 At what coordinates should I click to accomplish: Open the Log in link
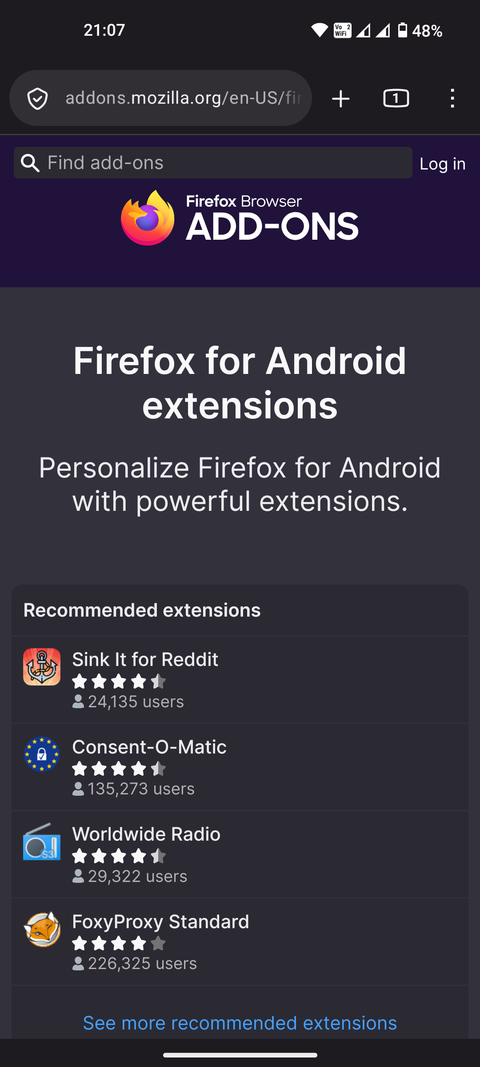coord(443,164)
